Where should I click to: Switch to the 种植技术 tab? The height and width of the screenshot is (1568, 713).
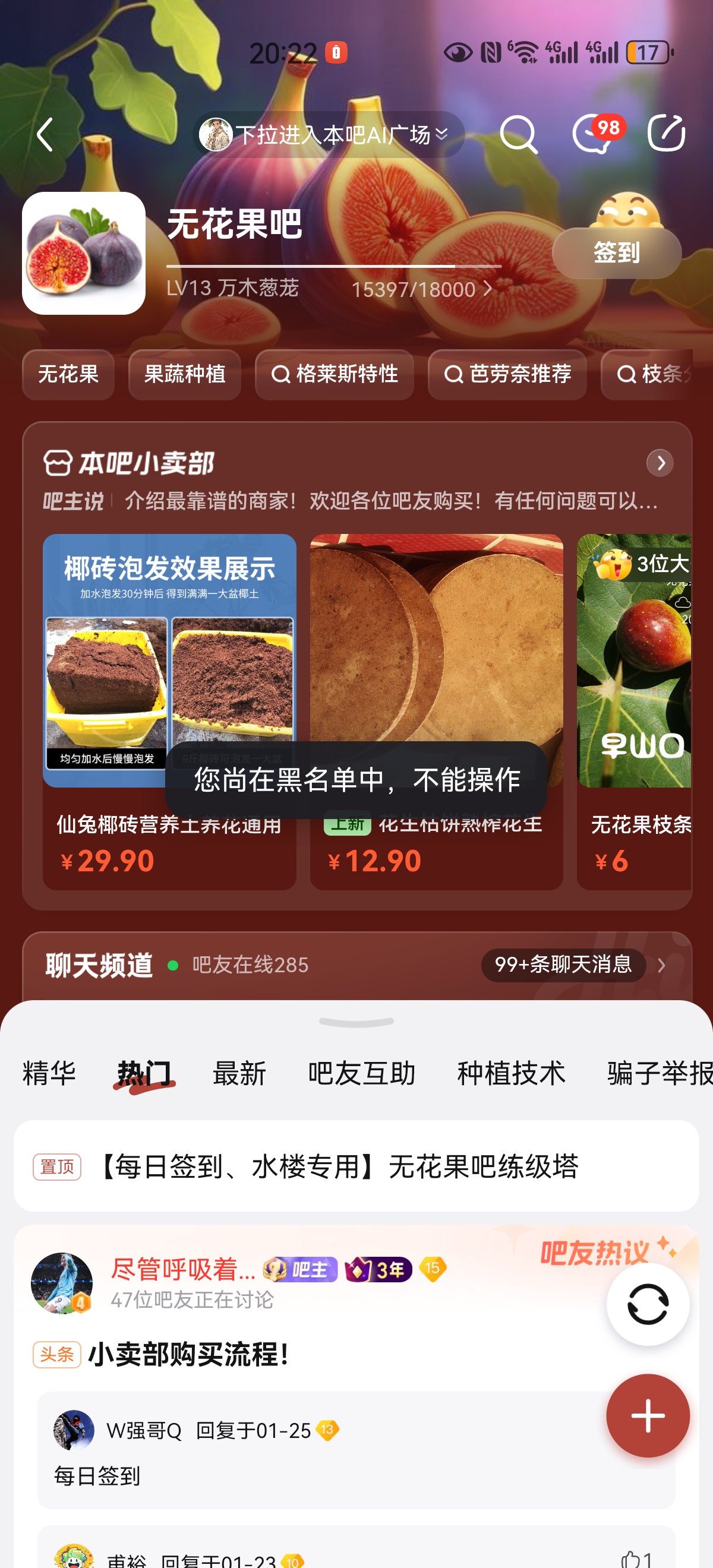coord(511,1073)
